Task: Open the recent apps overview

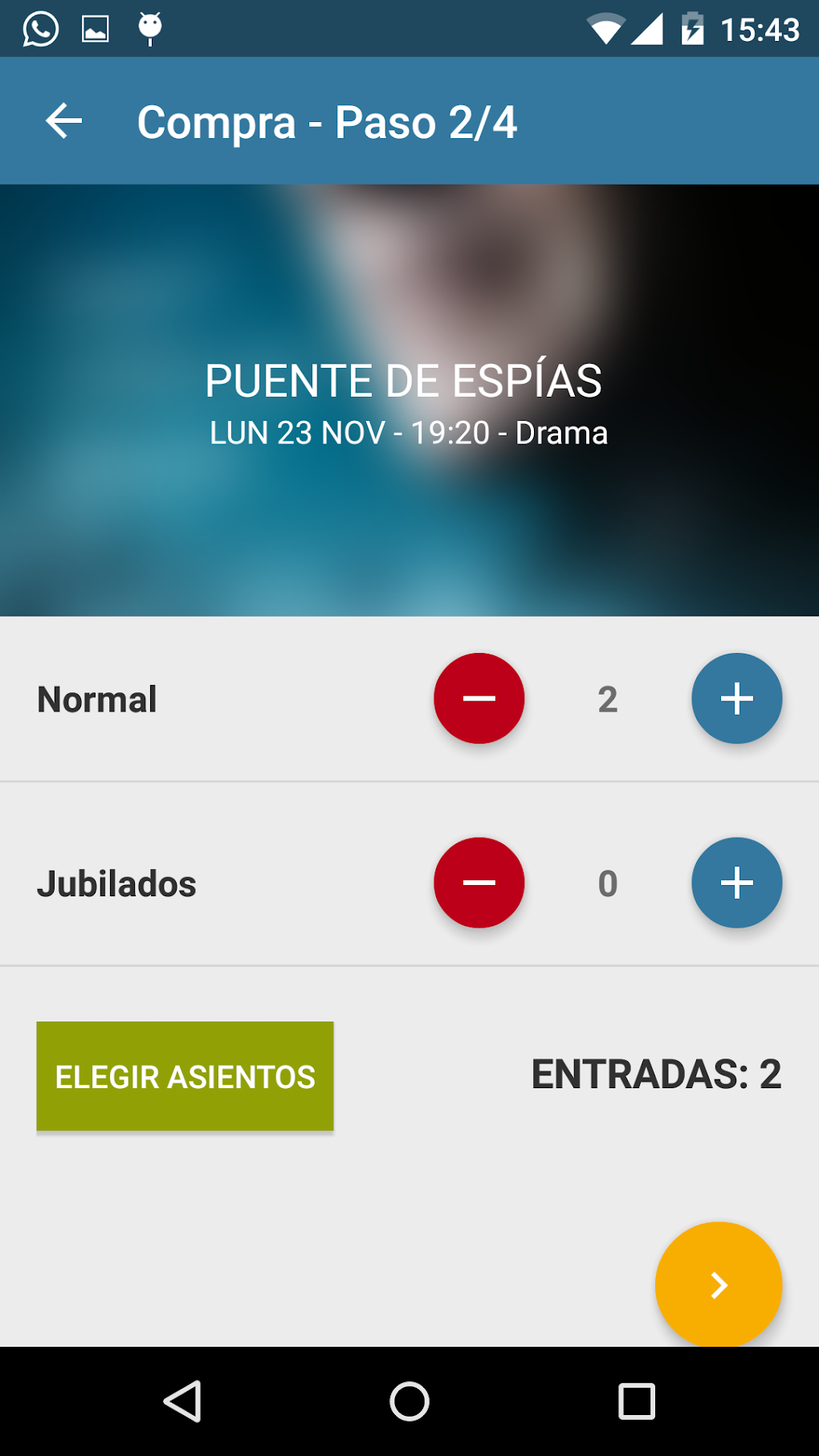Action: tap(637, 1401)
